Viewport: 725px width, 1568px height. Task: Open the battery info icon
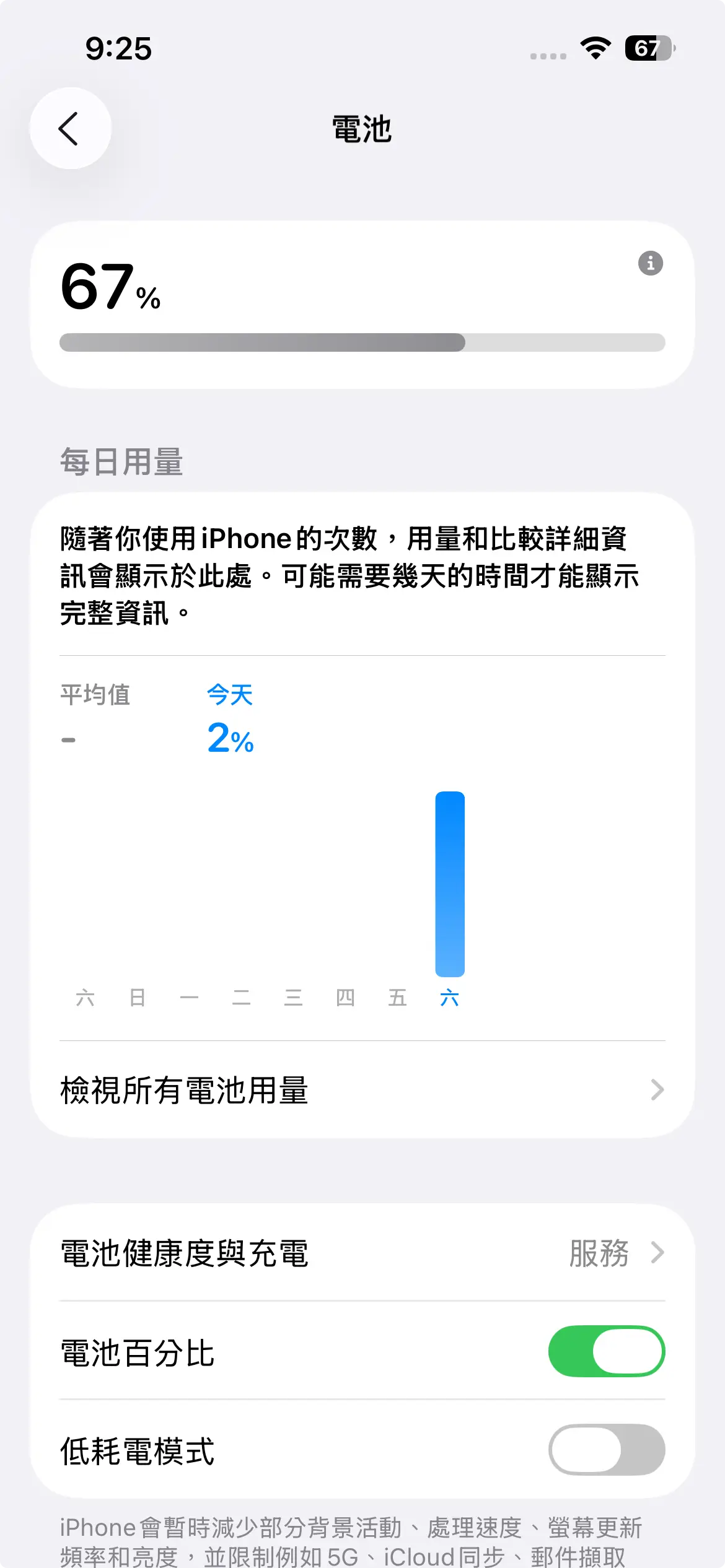click(x=650, y=263)
